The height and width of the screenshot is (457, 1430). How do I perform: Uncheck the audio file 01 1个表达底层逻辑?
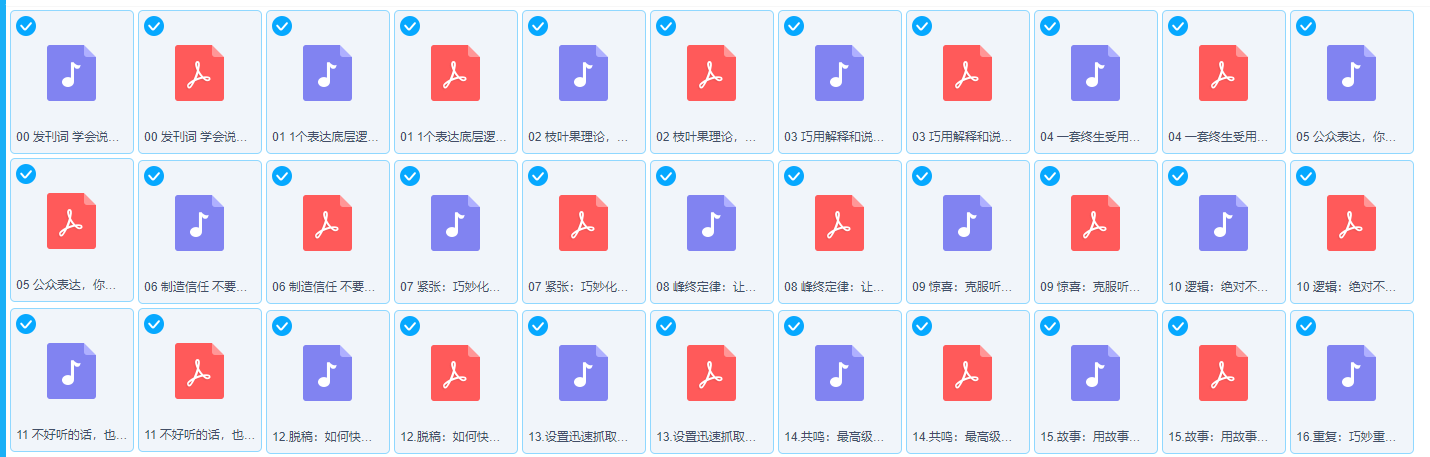(282, 26)
